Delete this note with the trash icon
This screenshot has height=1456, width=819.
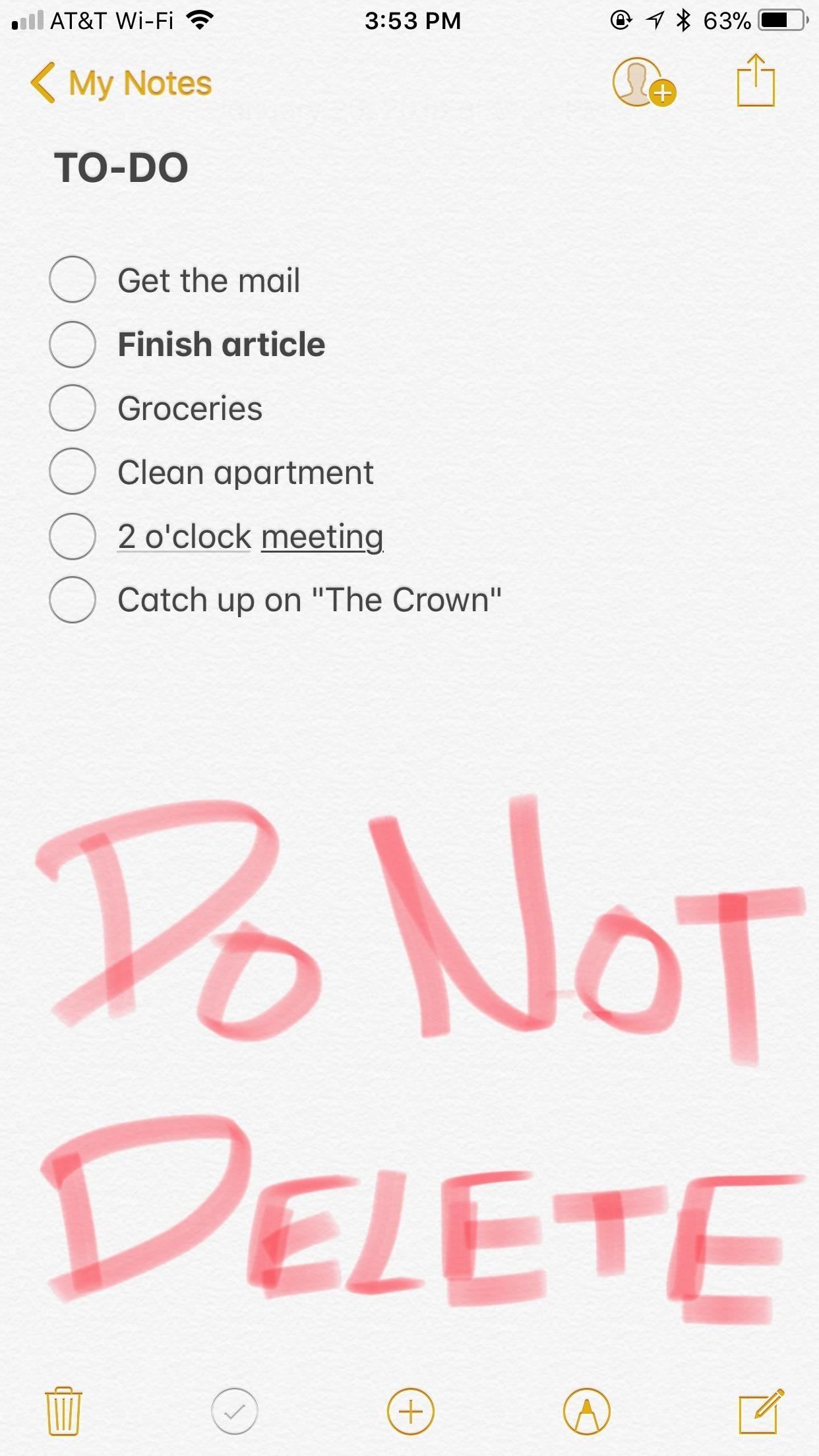tap(63, 1411)
